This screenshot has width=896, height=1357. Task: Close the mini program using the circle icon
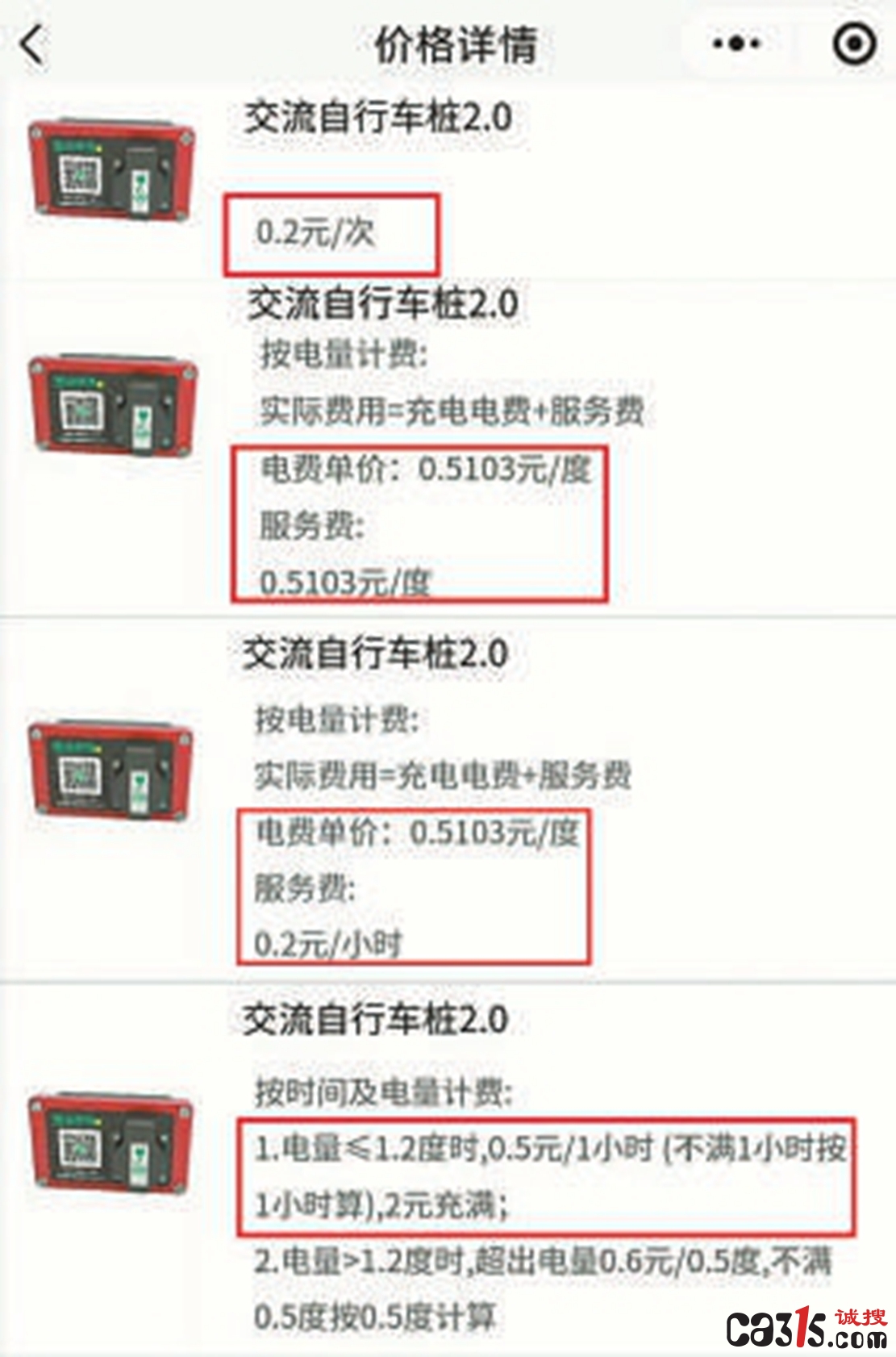(854, 44)
